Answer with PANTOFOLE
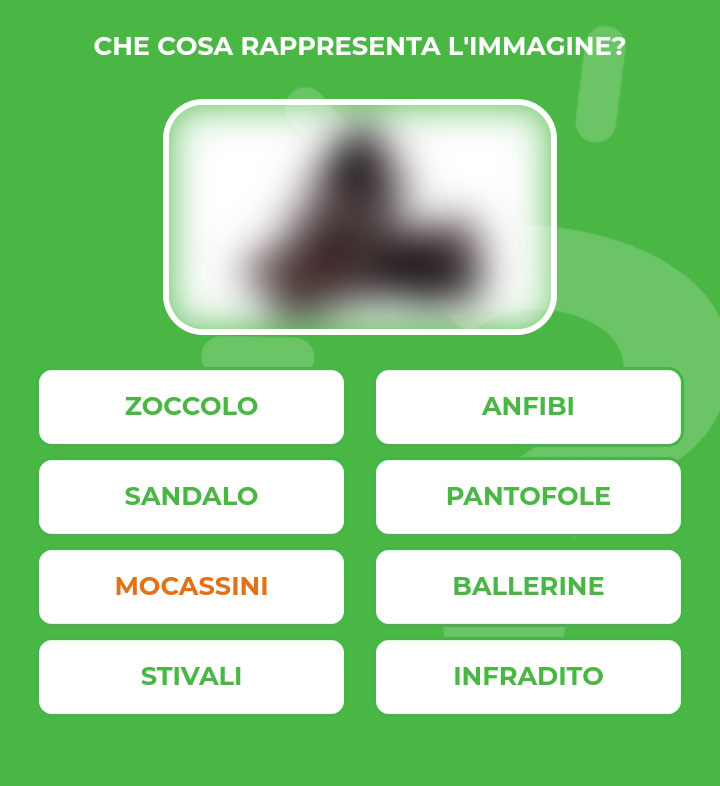This screenshot has width=720, height=786. coord(528,497)
